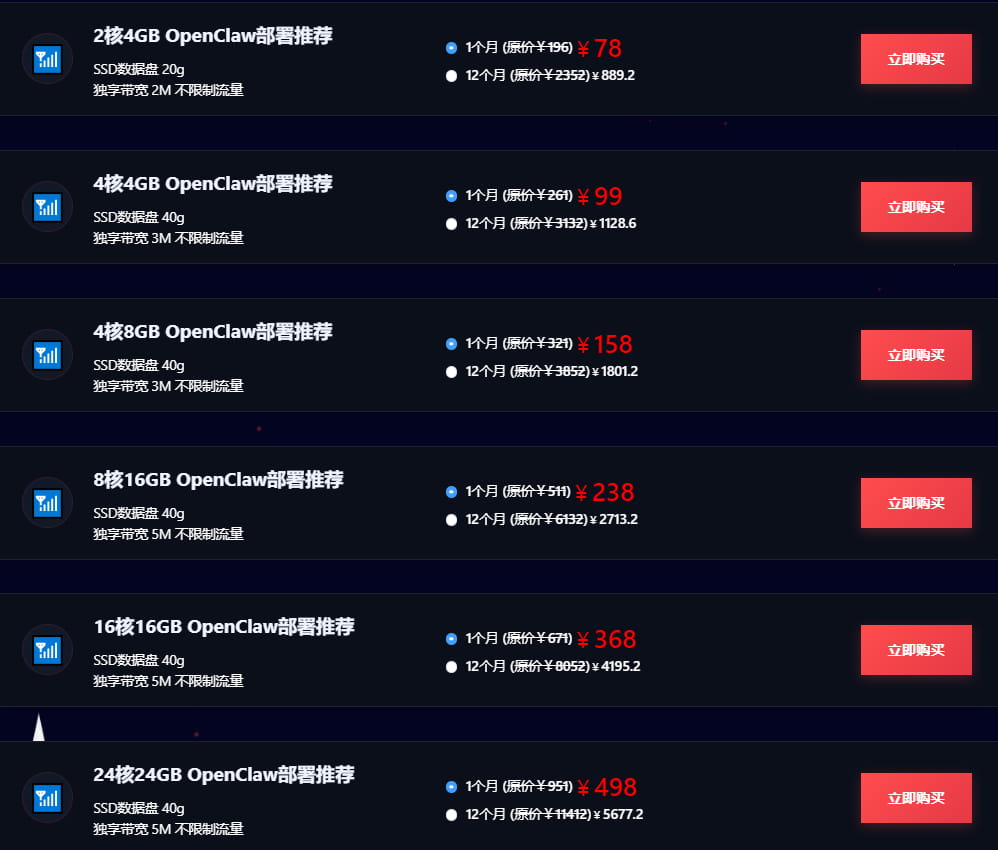Pick 1个月 billing for 8核16GB plan

click(x=451, y=492)
